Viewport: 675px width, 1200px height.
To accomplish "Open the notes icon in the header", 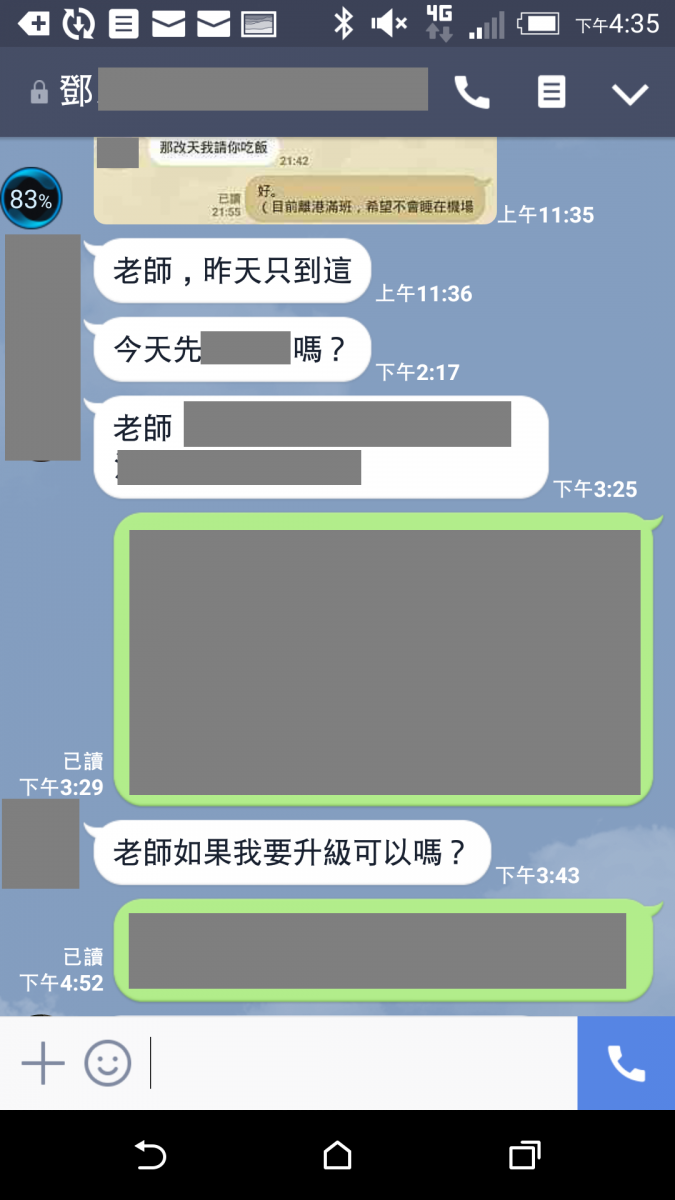I will (x=551, y=93).
